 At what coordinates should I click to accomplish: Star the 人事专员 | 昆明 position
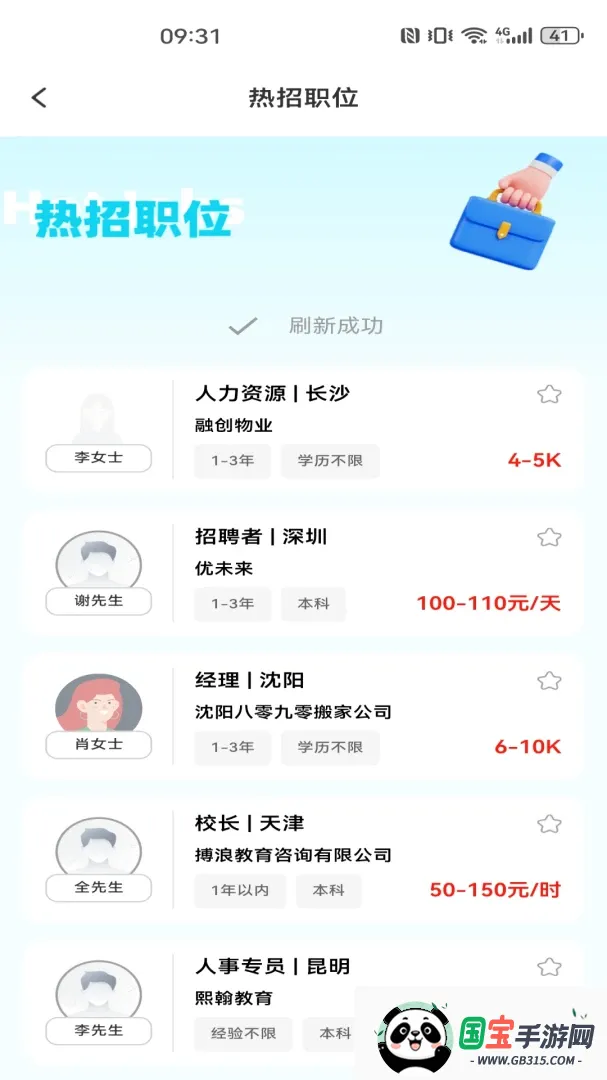coord(549,967)
